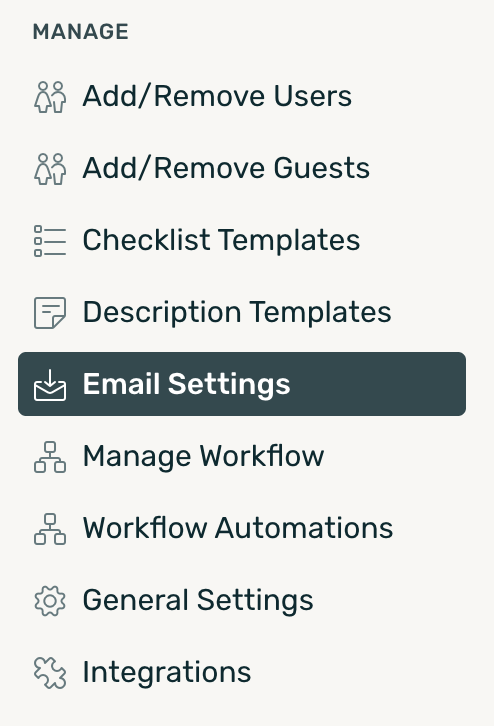Open General Settings

242,600
